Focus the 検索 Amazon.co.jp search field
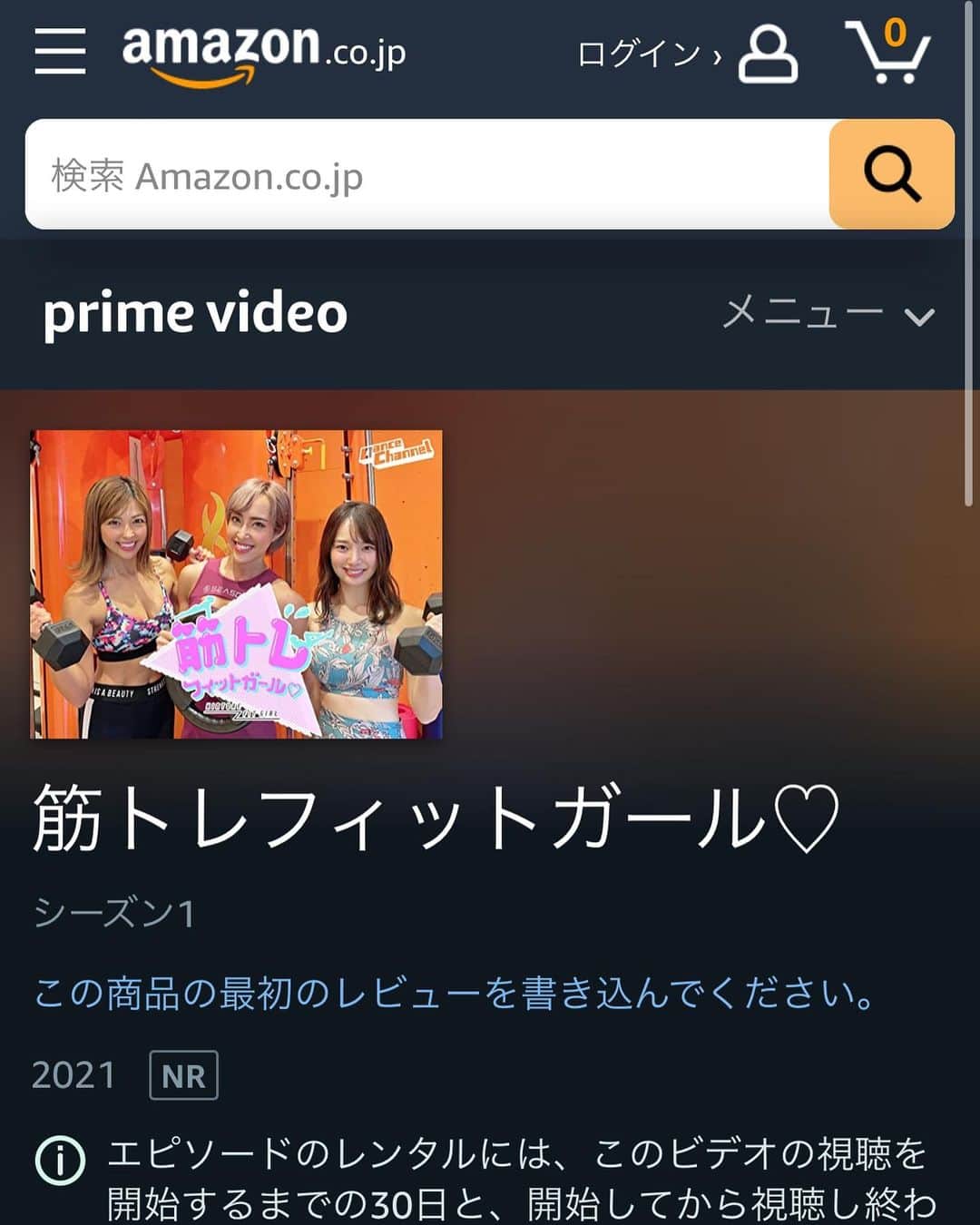980x1225 pixels. [x=426, y=175]
